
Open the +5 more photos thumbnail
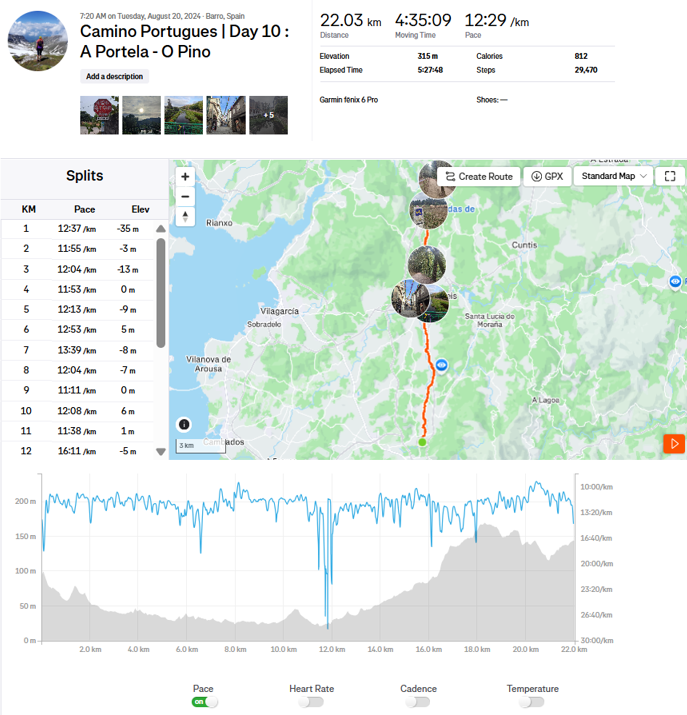268,115
